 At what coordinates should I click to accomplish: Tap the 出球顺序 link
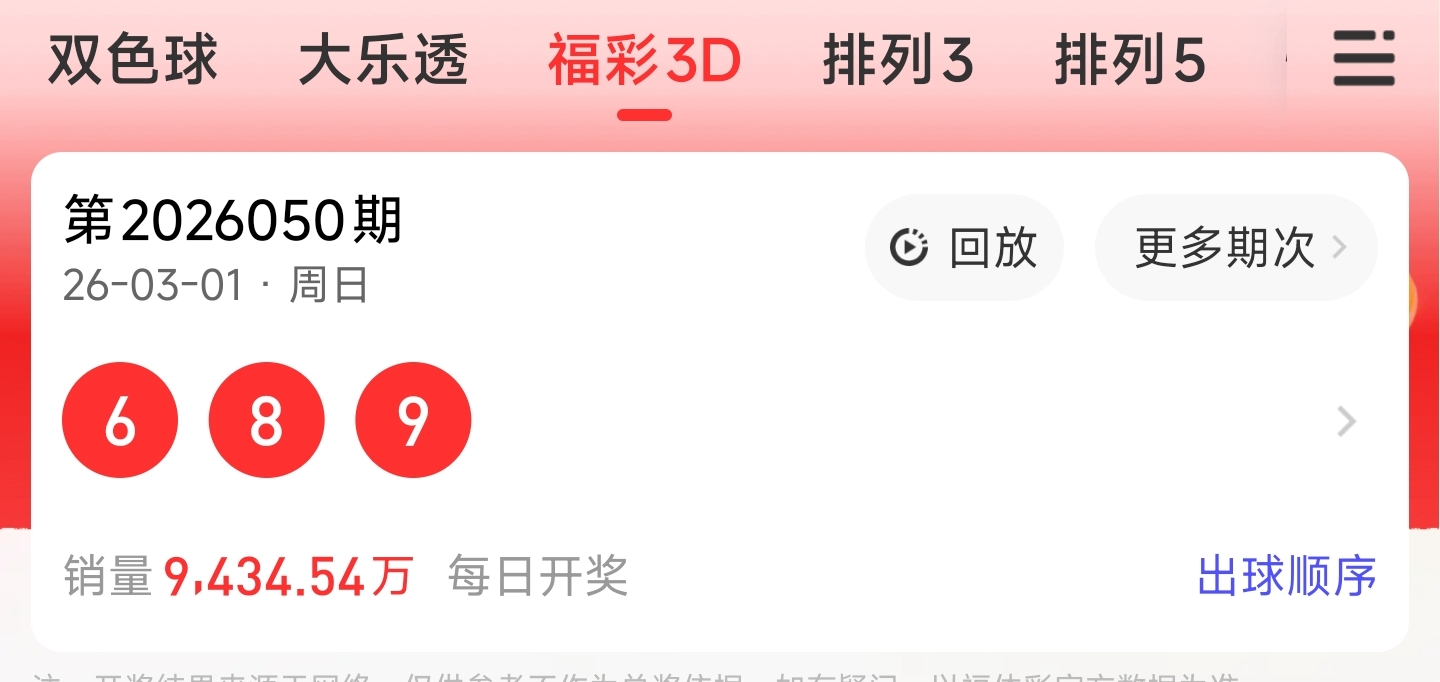pos(1287,576)
